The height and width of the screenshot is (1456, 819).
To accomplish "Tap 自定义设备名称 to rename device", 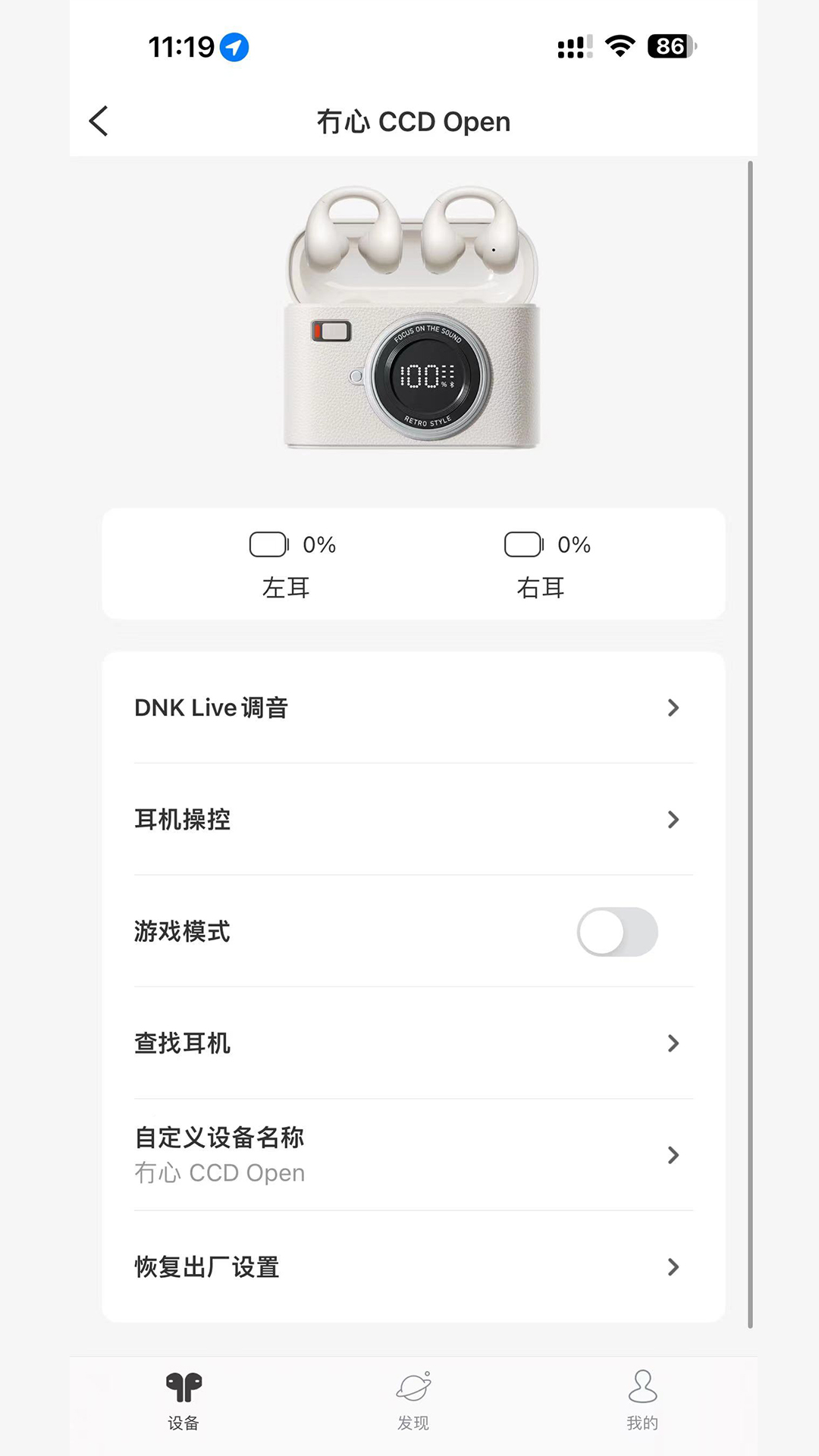I will pyautogui.click(x=413, y=1153).
